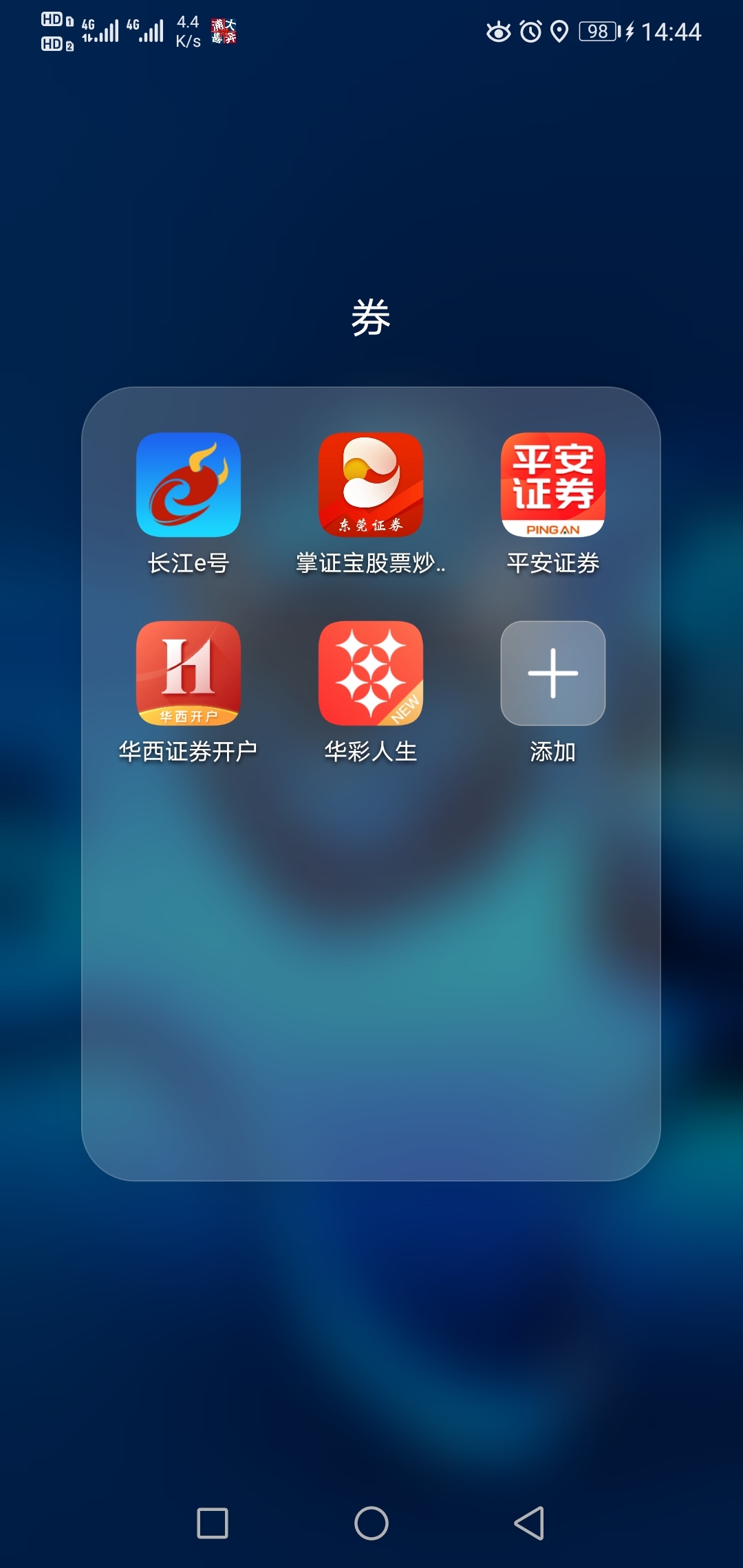Tap the network speed display 4.4 K/s
This screenshot has height=1568, width=743.
pyautogui.click(x=184, y=30)
